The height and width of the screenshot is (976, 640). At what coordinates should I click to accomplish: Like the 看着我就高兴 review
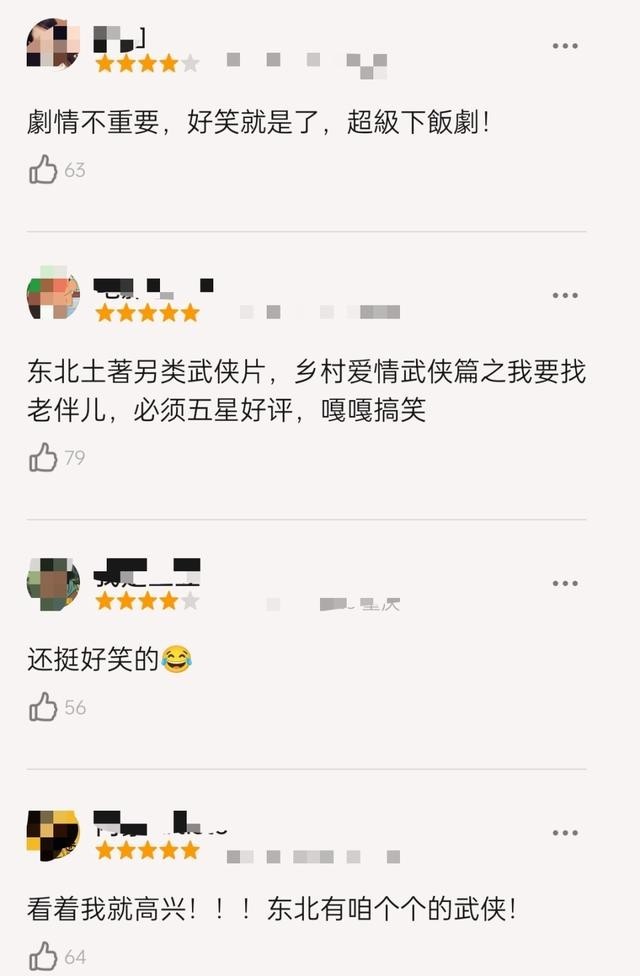(43, 957)
